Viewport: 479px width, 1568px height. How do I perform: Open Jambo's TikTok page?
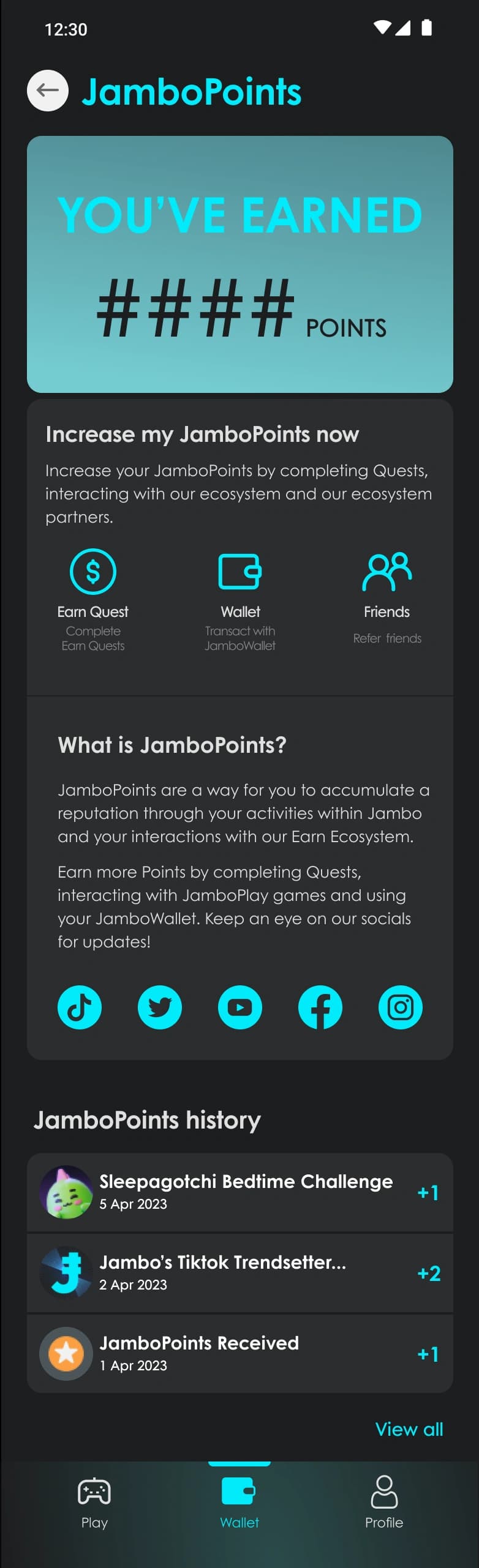80,1007
